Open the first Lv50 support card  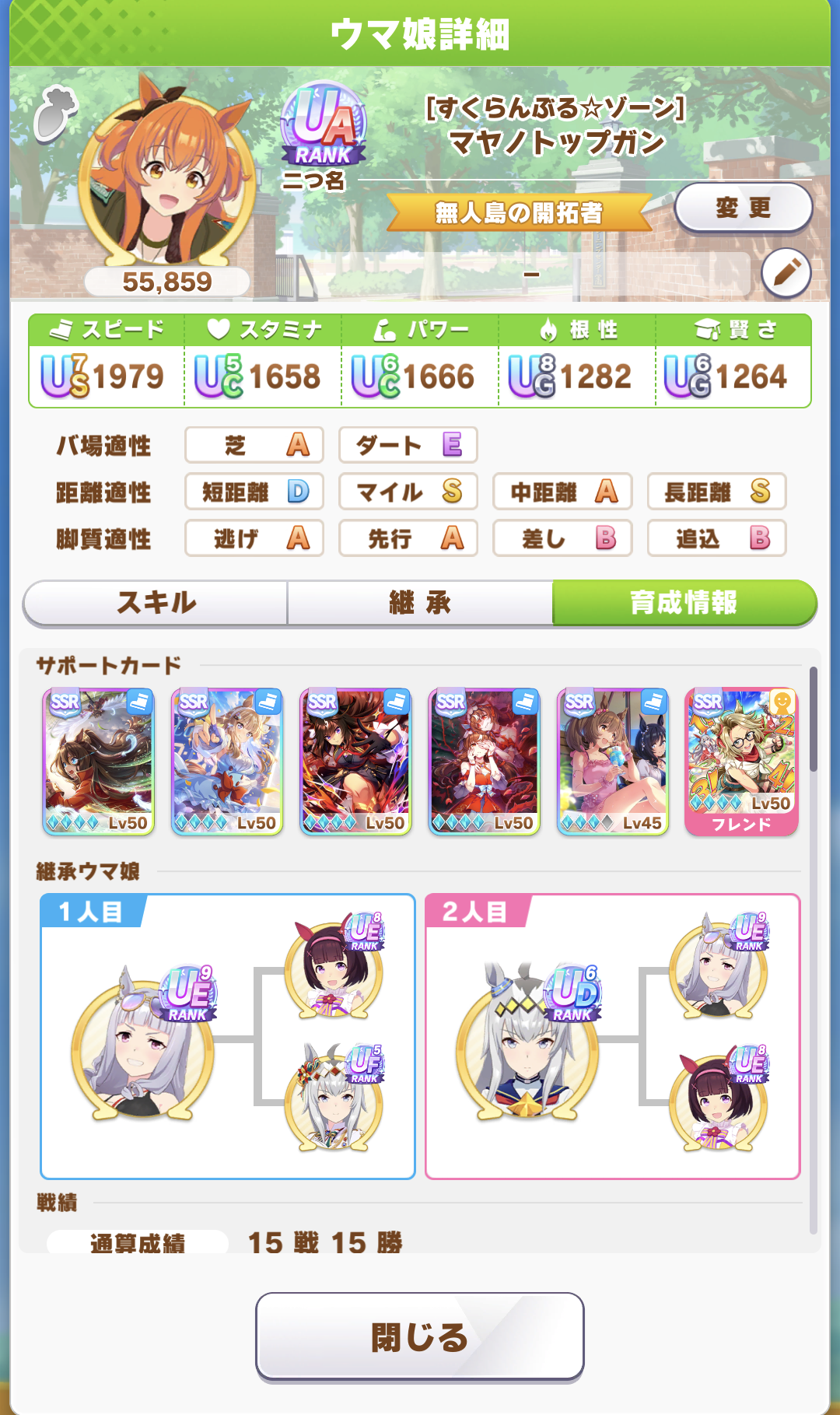click(x=99, y=762)
